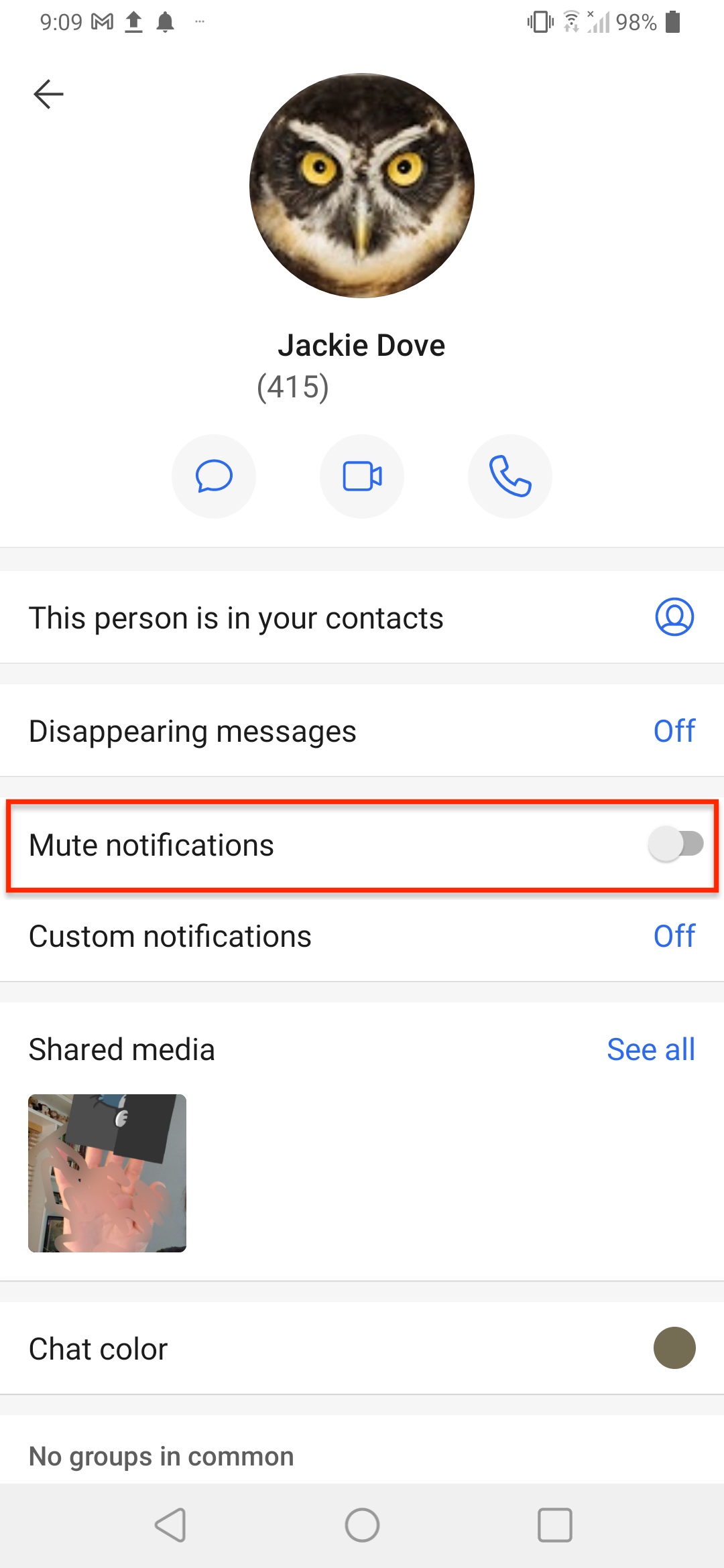Open Disappearing messages setting
This screenshot has height=1568, width=724.
pos(362,730)
